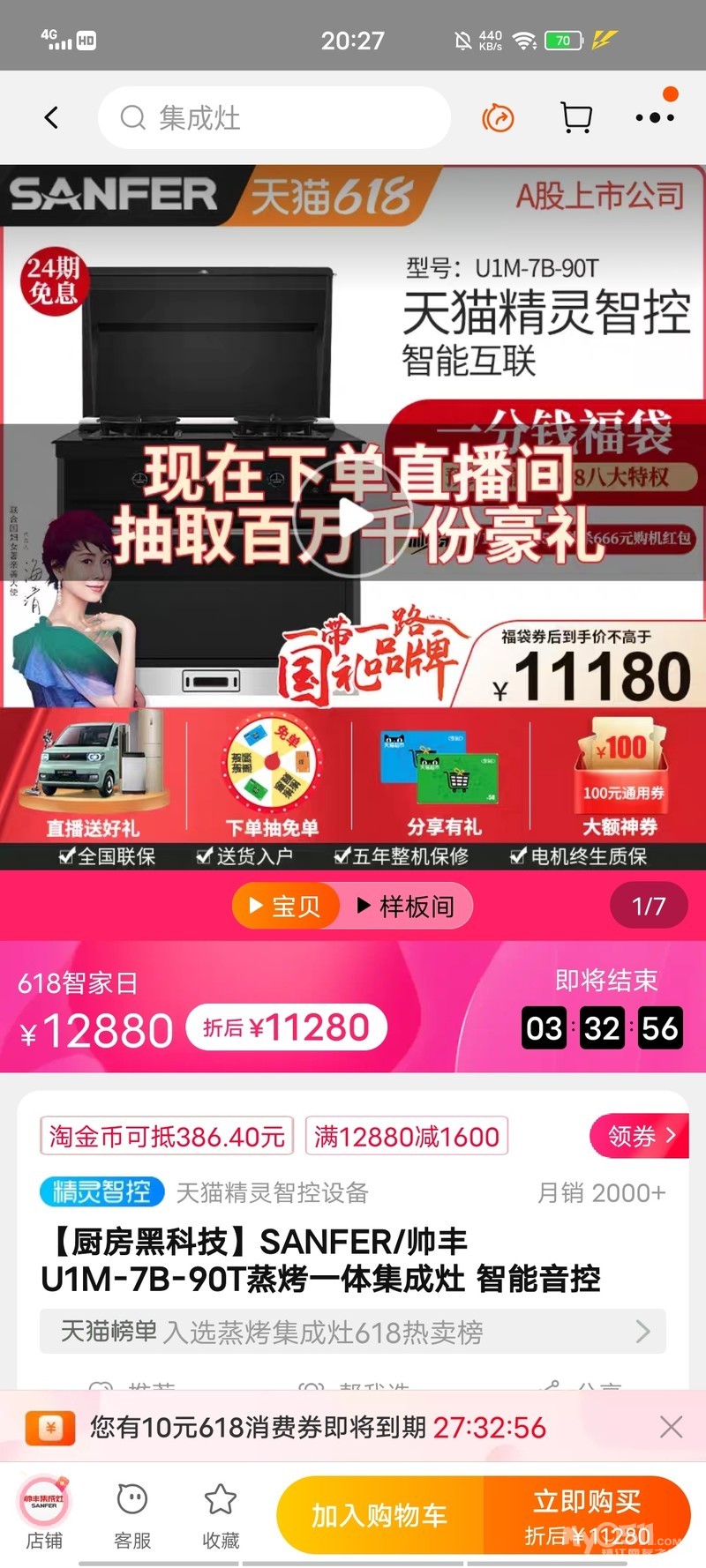The image size is (706, 1568).
Task: Open 天猫榜单 hot-selling ranking row
Action: [x=353, y=1332]
